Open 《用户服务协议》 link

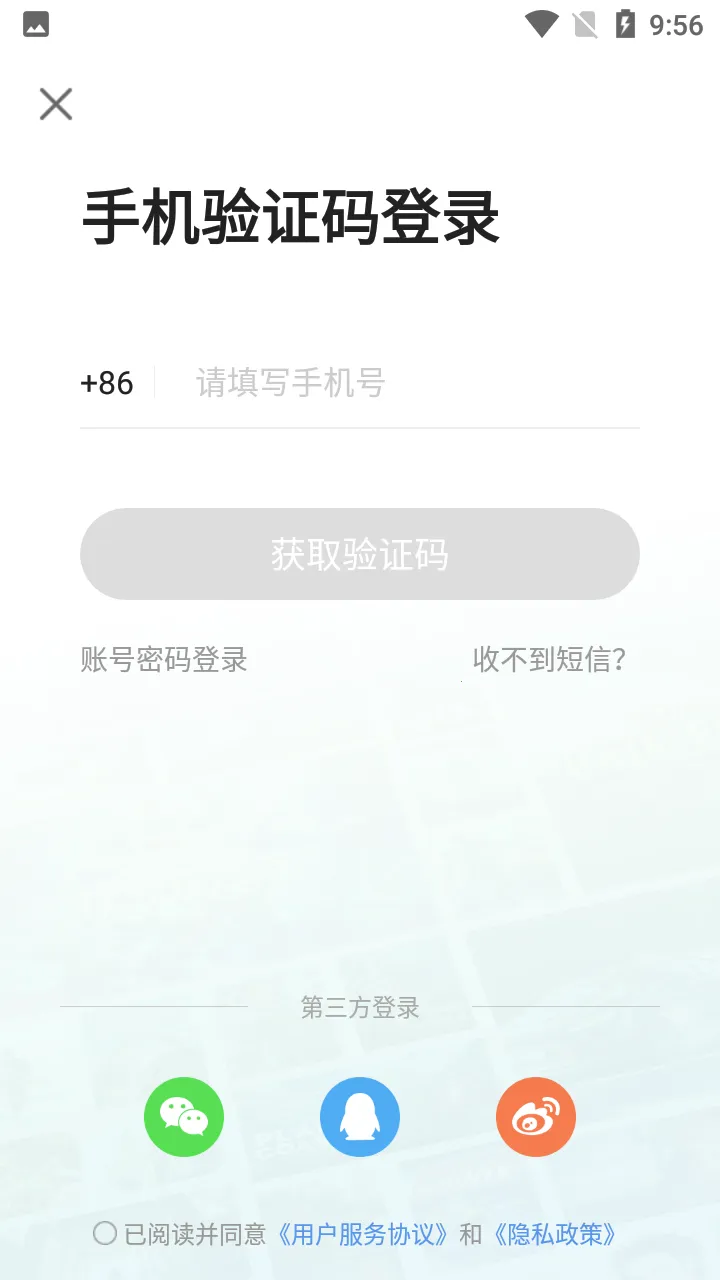click(362, 1235)
